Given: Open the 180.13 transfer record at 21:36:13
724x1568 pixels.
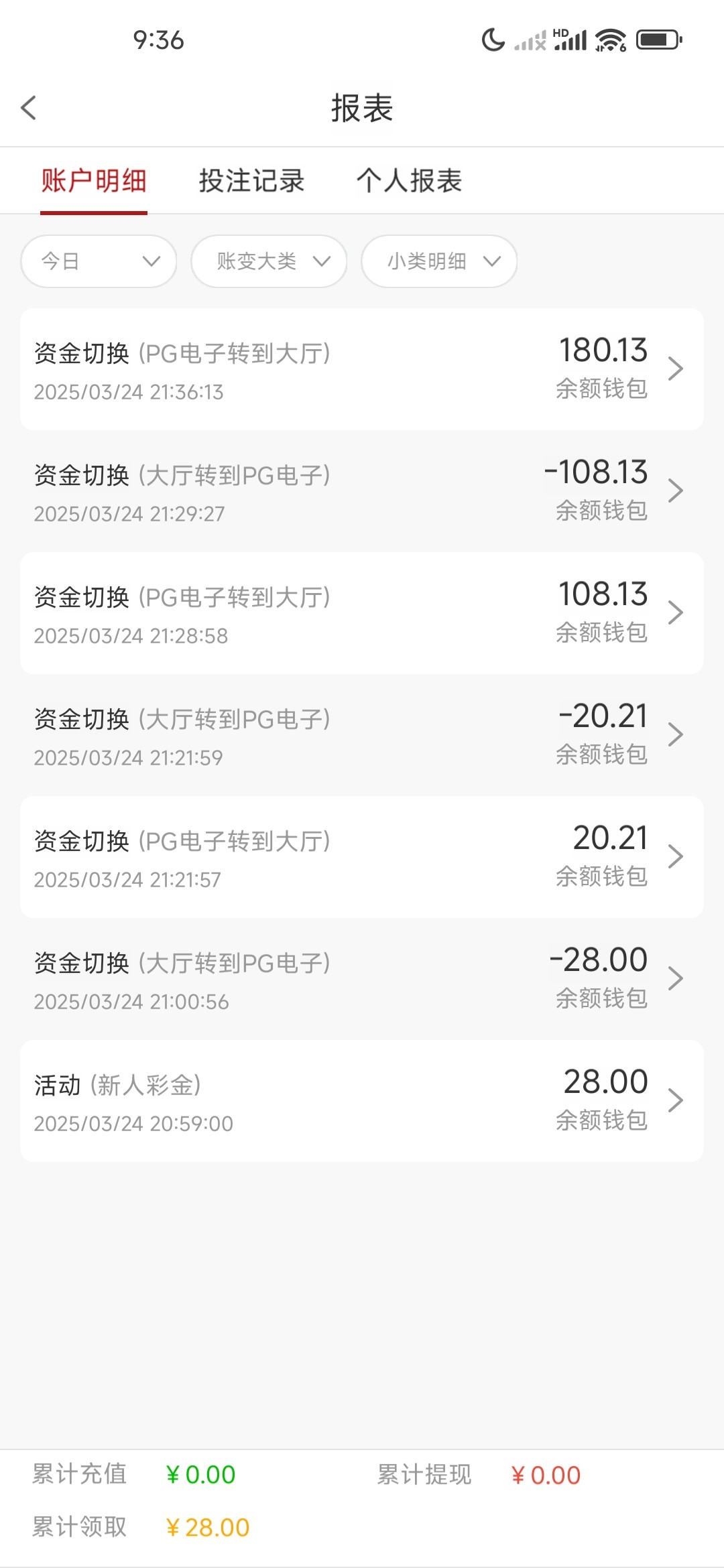Looking at the screenshot, I should click(362, 369).
